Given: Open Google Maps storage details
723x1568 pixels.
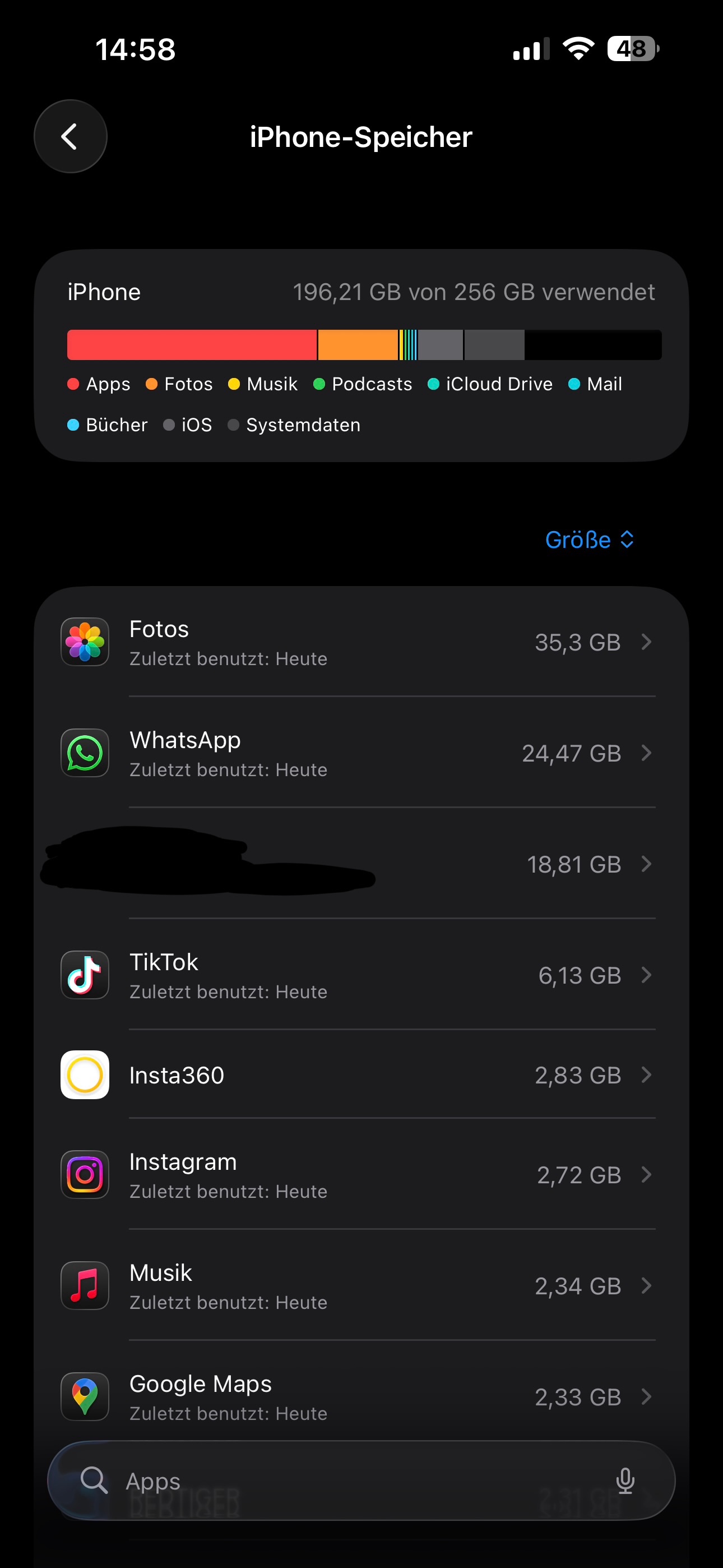Looking at the screenshot, I should pyautogui.click(x=360, y=1396).
